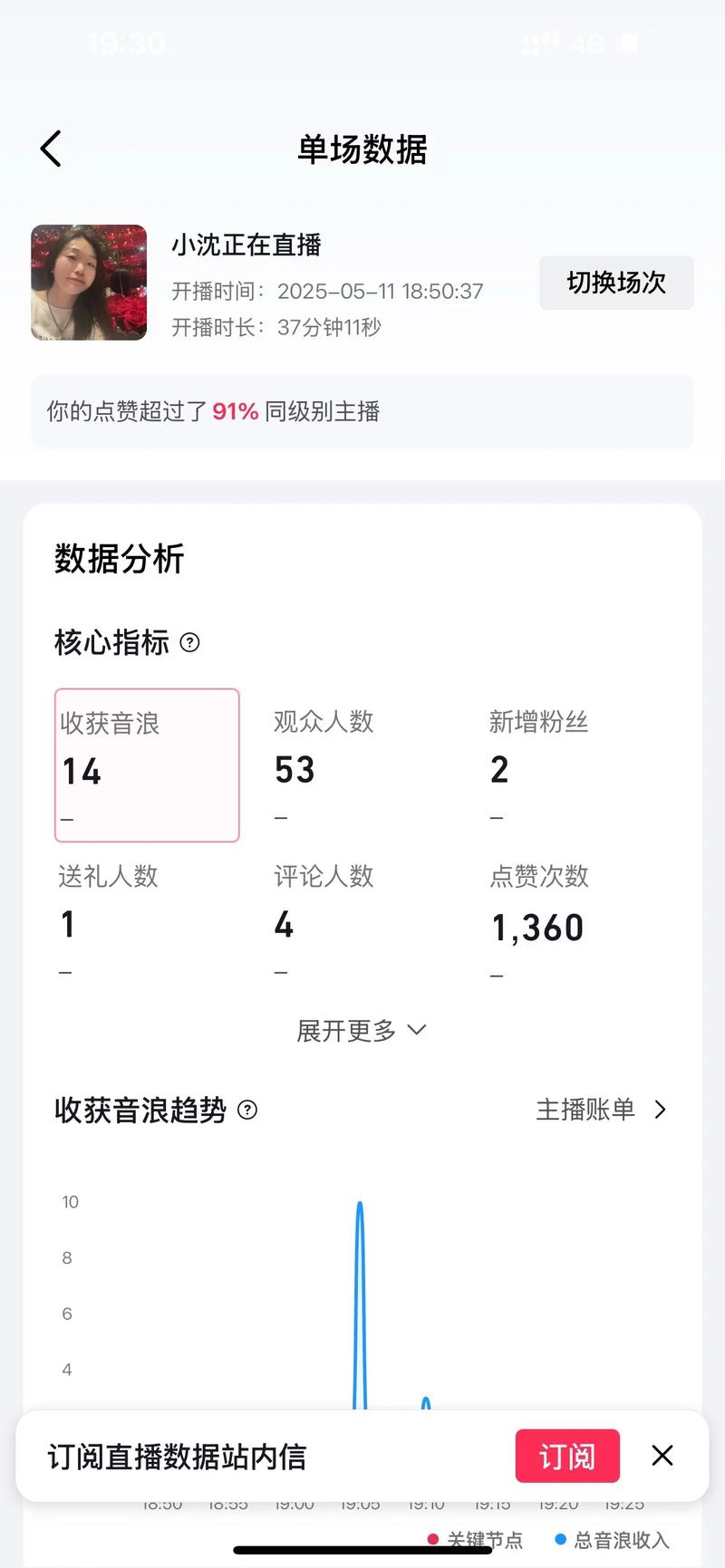Open the 核心指标 help question mark icon

189,643
